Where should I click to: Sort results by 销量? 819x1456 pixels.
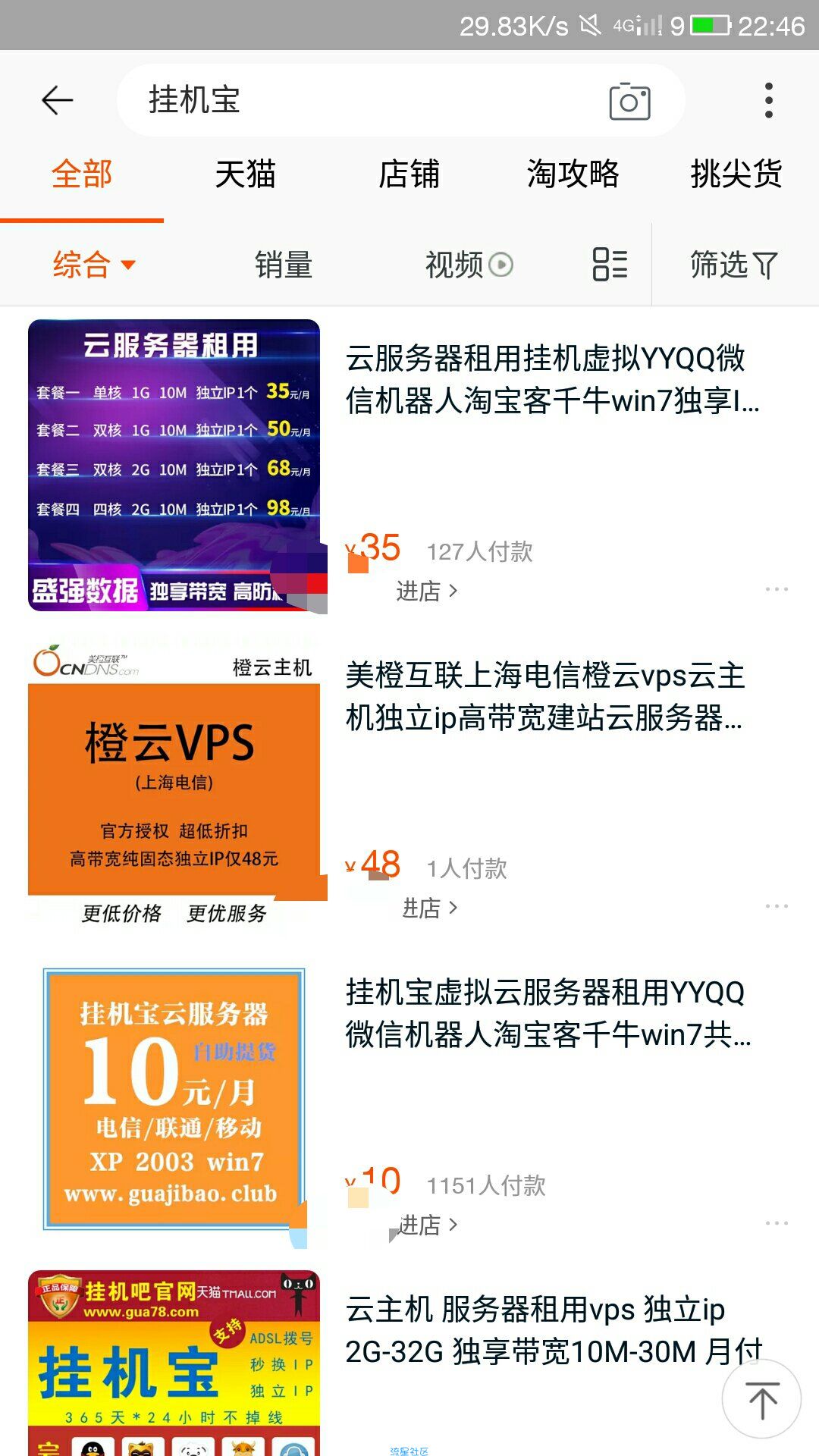[284, 265]
